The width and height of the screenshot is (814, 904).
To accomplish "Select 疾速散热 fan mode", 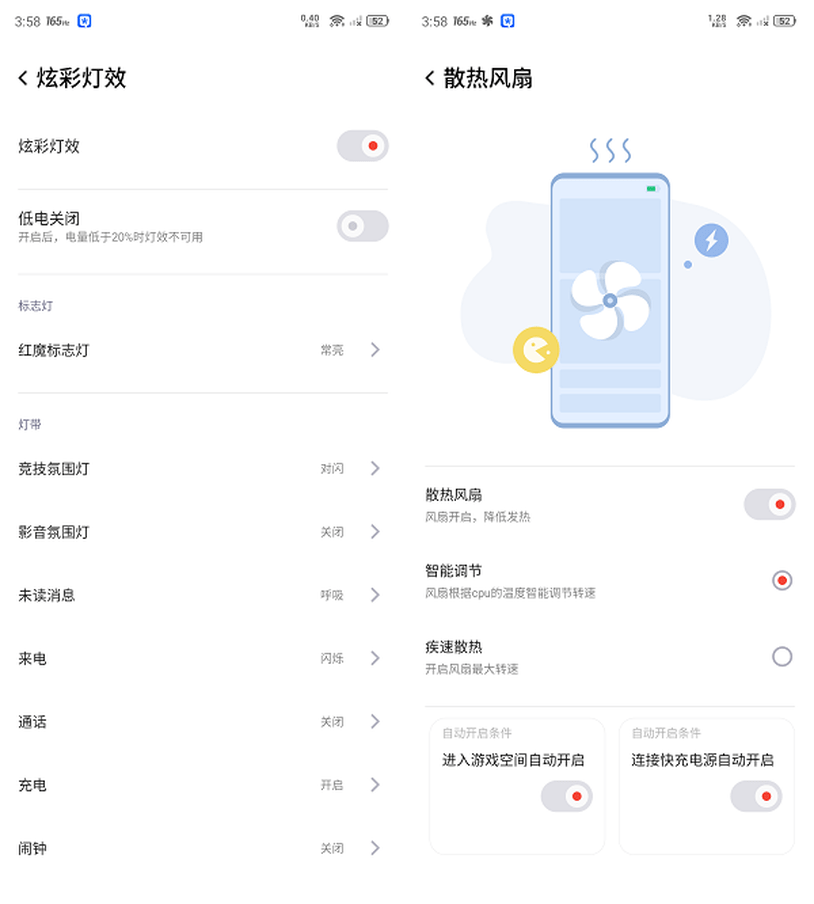I will point(782,656).
